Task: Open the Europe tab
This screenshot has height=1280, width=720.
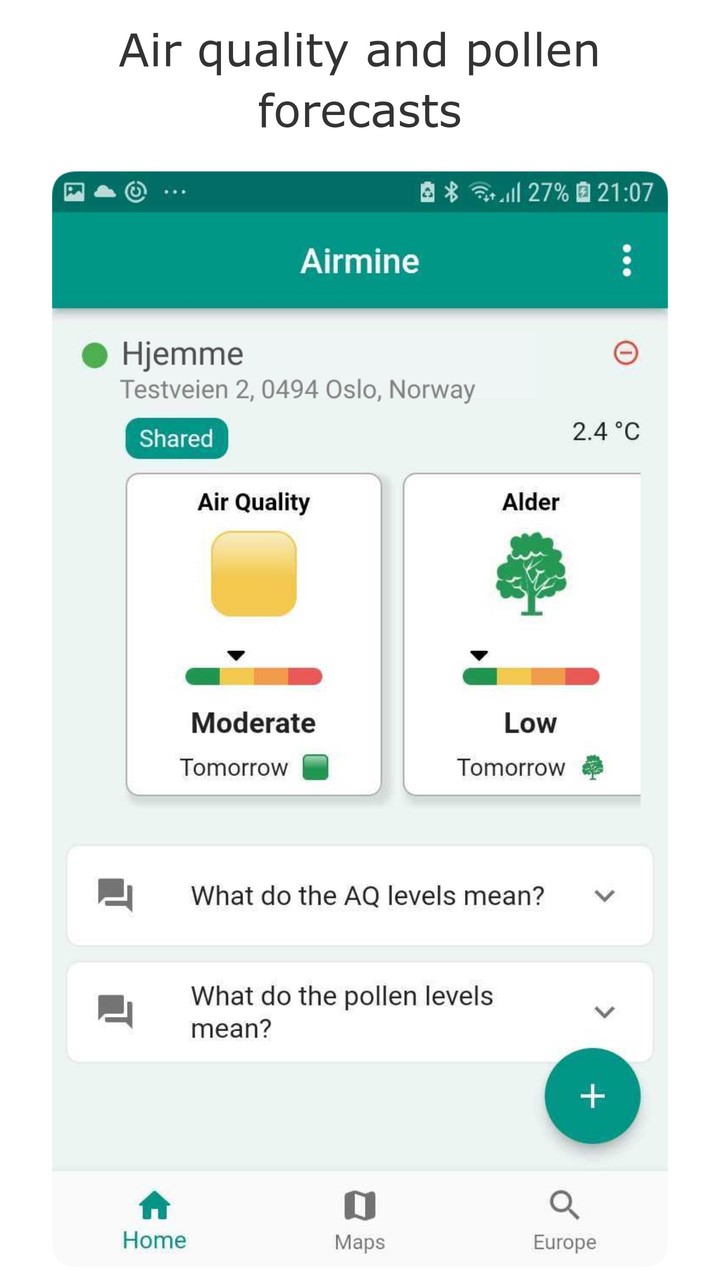Action: click(564, 1218)
